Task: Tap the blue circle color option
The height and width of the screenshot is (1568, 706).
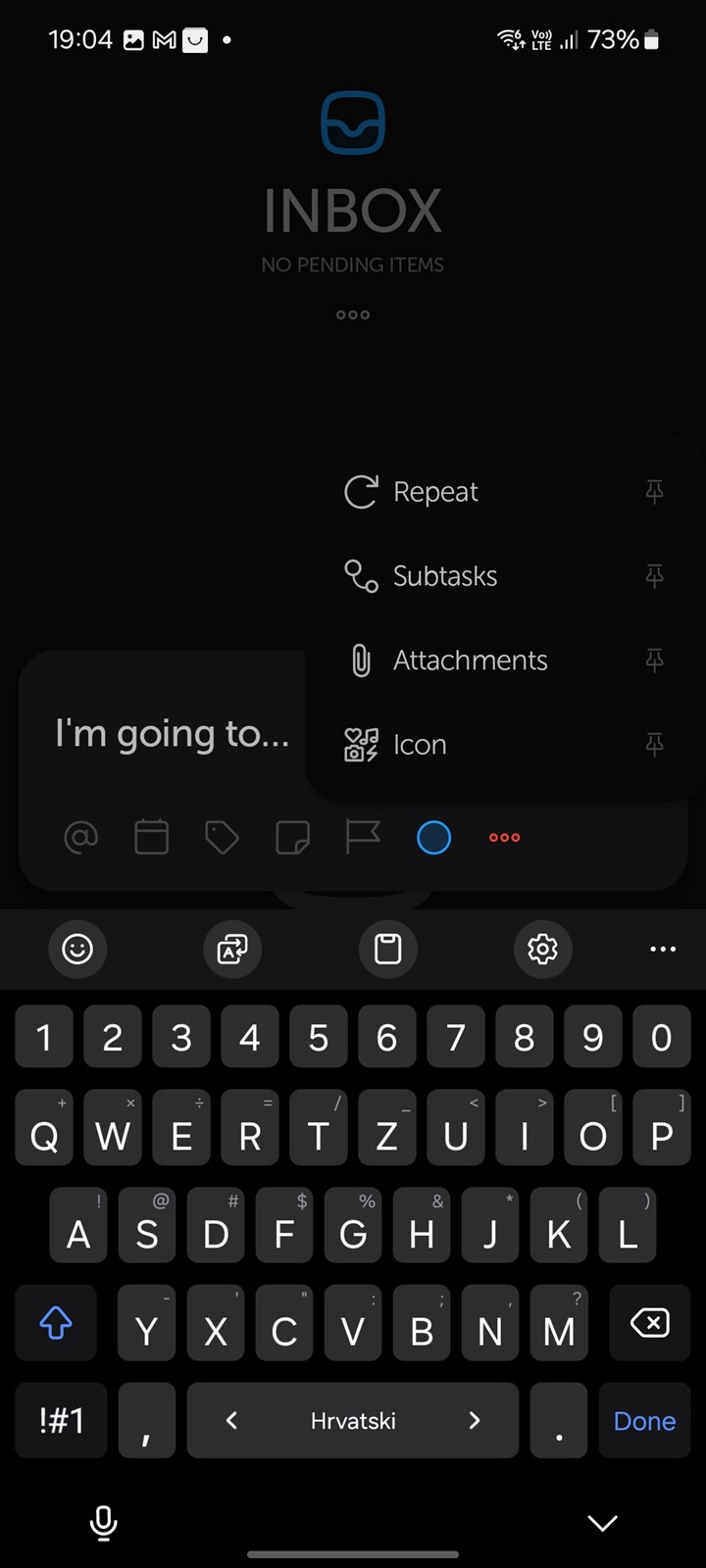Action: coord(433,838)
